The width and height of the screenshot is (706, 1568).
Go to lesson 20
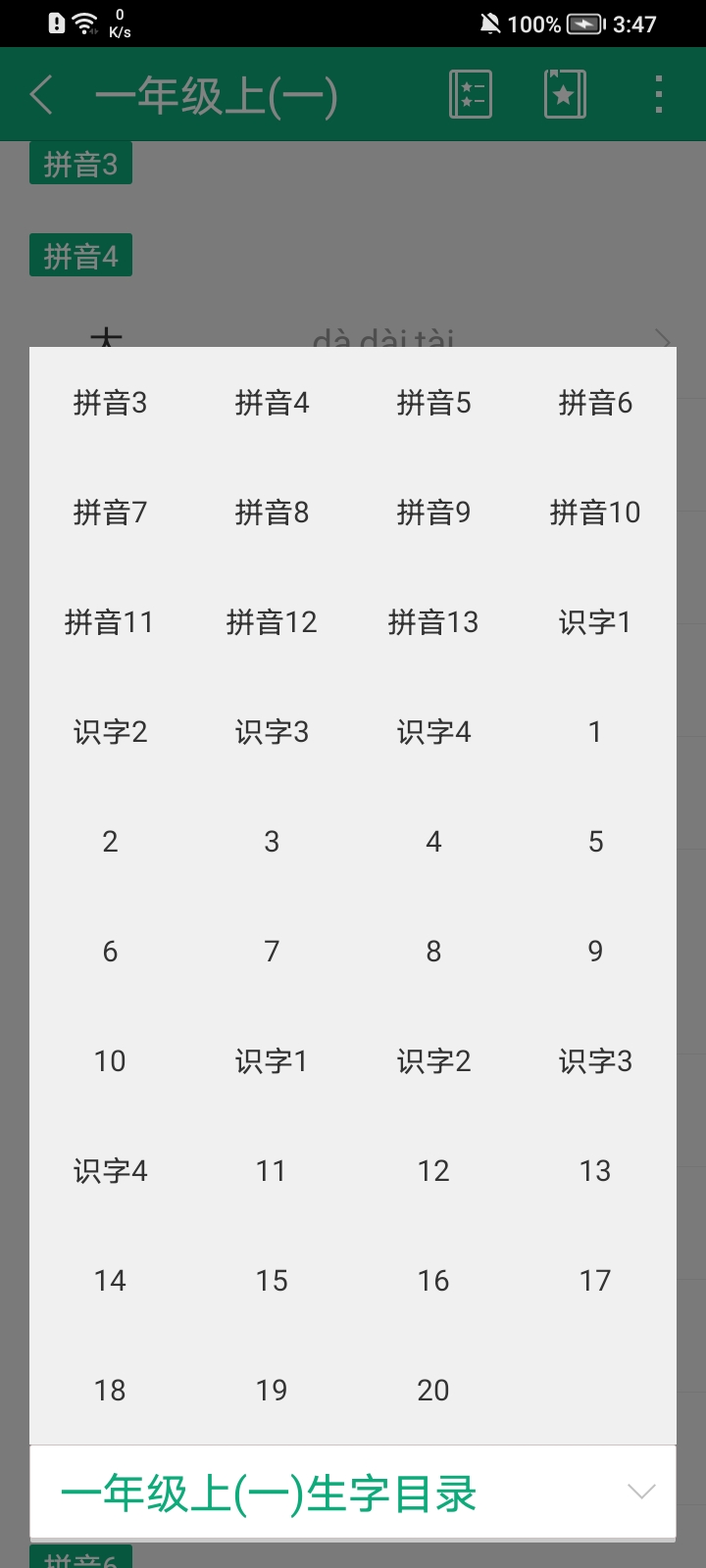click(433, 1390)
